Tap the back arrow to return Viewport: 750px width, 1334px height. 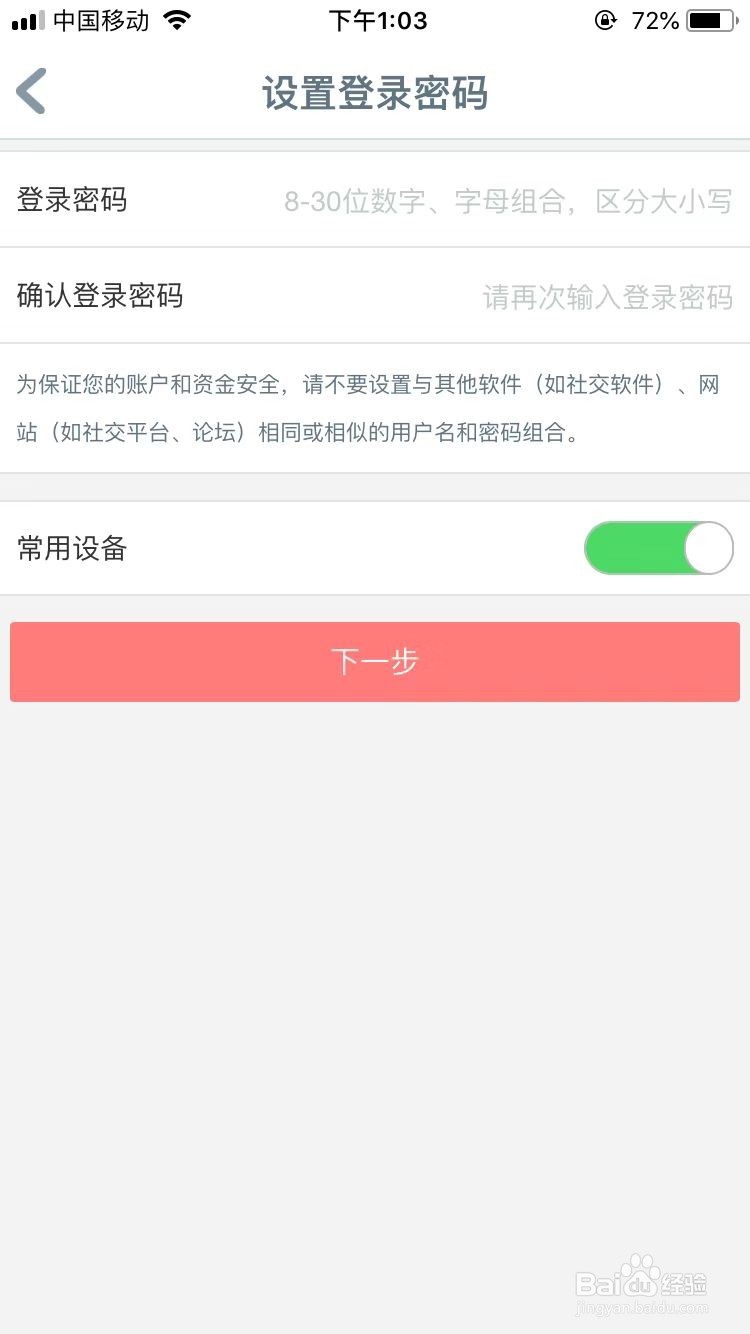[30, 91]
